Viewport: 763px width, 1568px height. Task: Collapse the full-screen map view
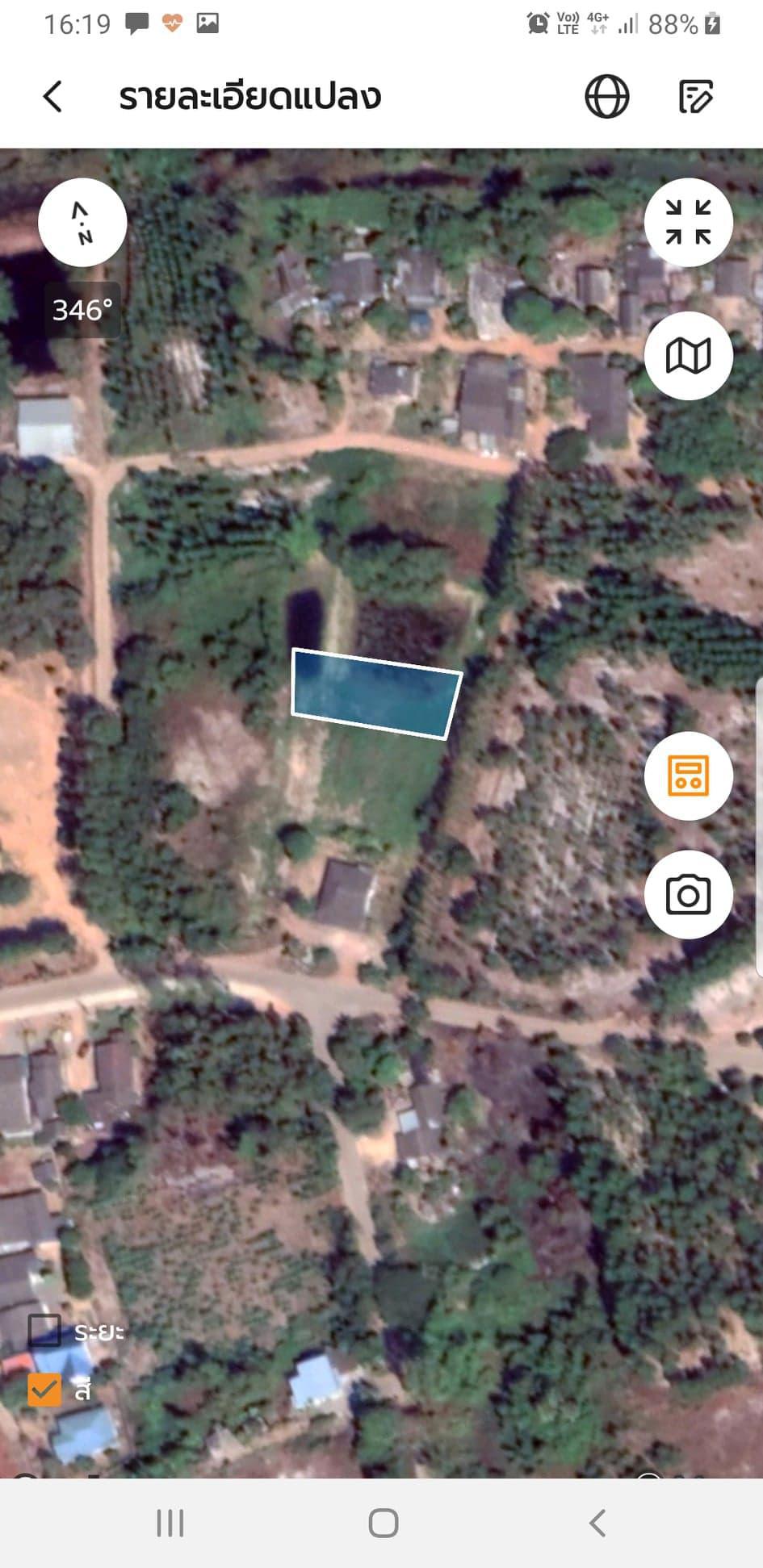(689, 222)
